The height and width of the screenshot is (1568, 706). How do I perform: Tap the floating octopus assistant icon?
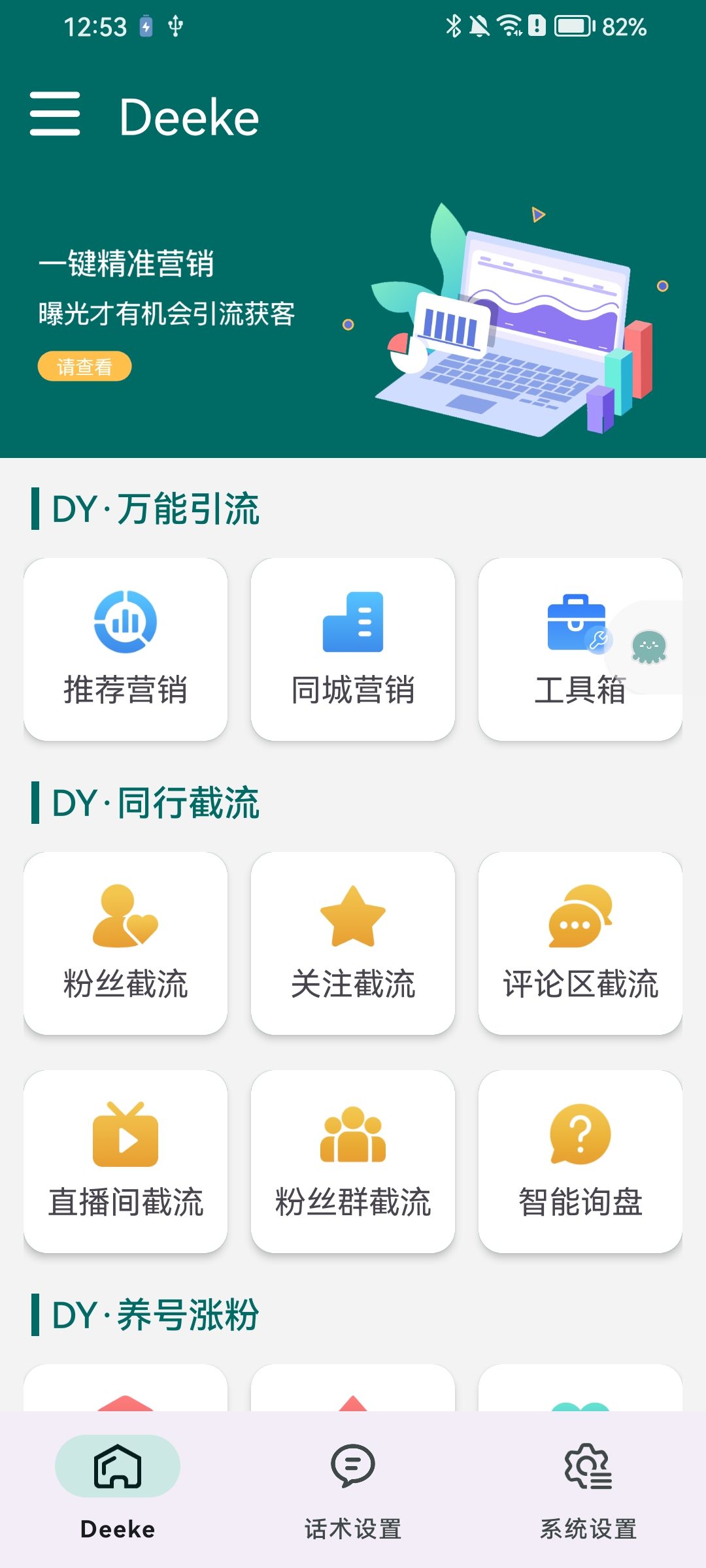648,647
